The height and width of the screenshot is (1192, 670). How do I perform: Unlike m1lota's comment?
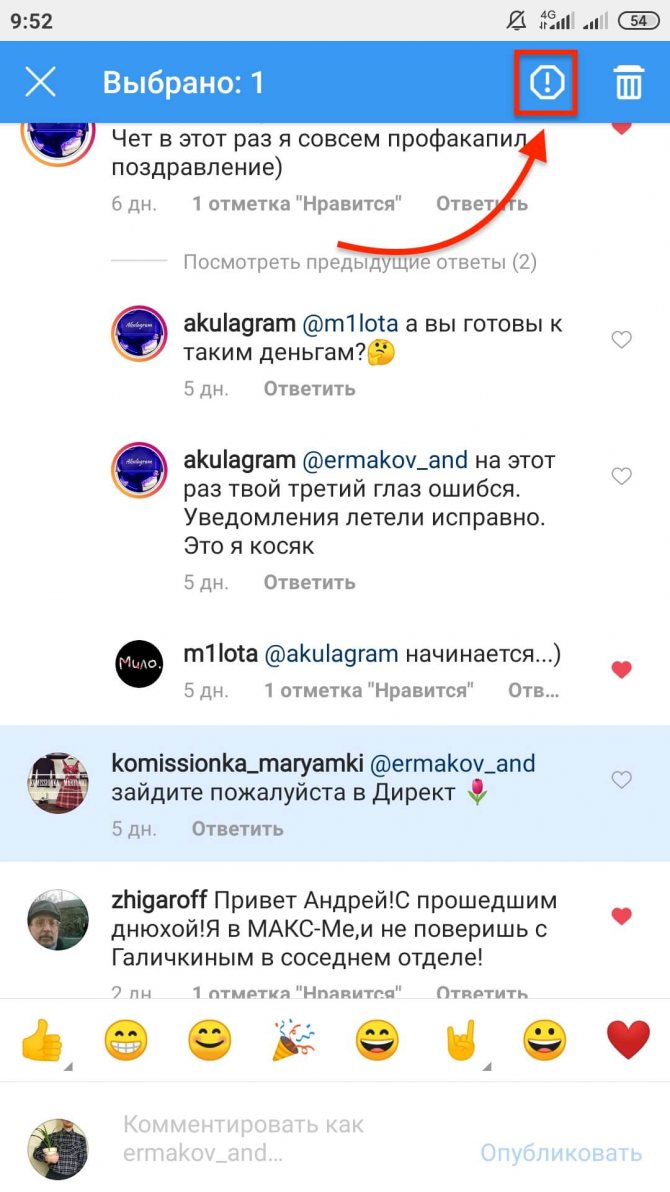click(x=621, y=670)
